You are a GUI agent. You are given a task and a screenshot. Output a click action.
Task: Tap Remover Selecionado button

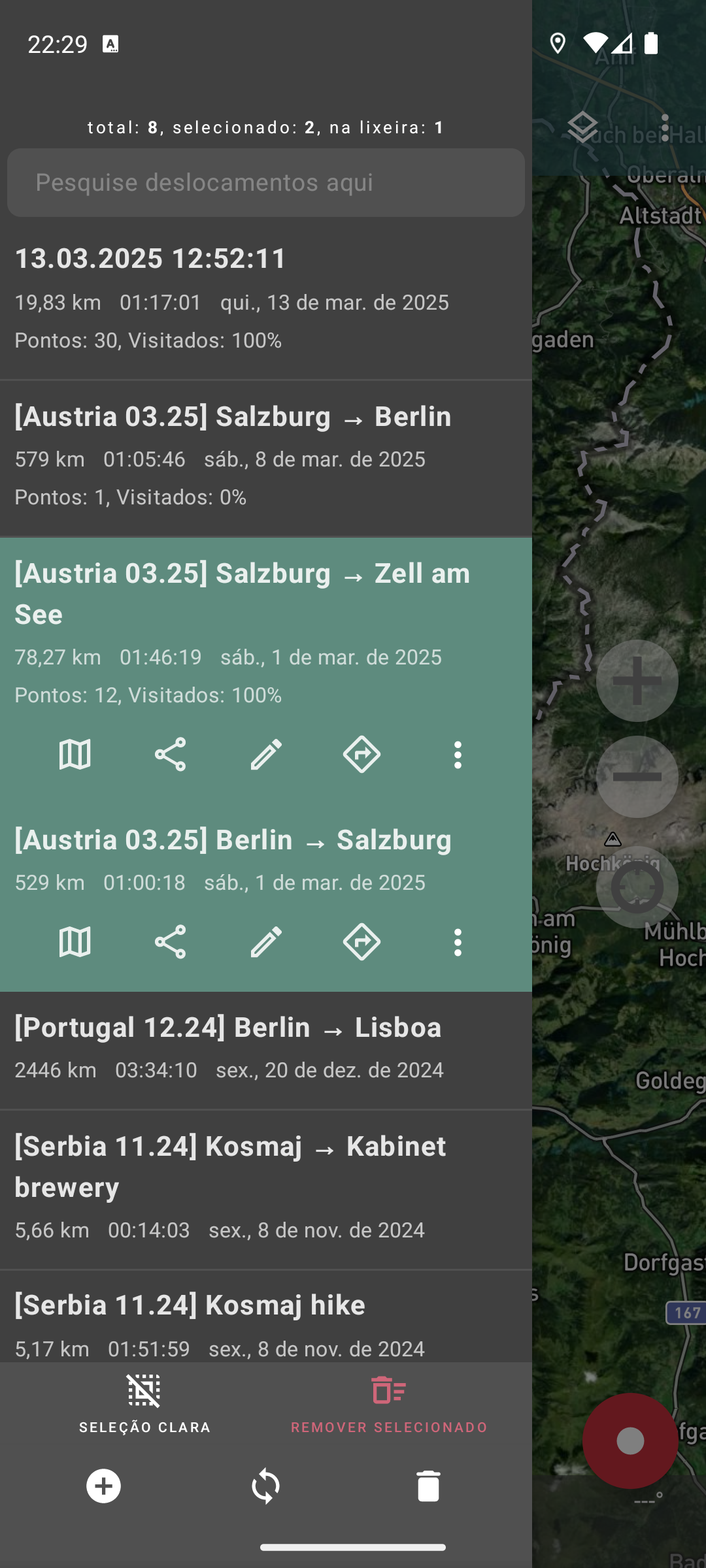pos(389,1404)
